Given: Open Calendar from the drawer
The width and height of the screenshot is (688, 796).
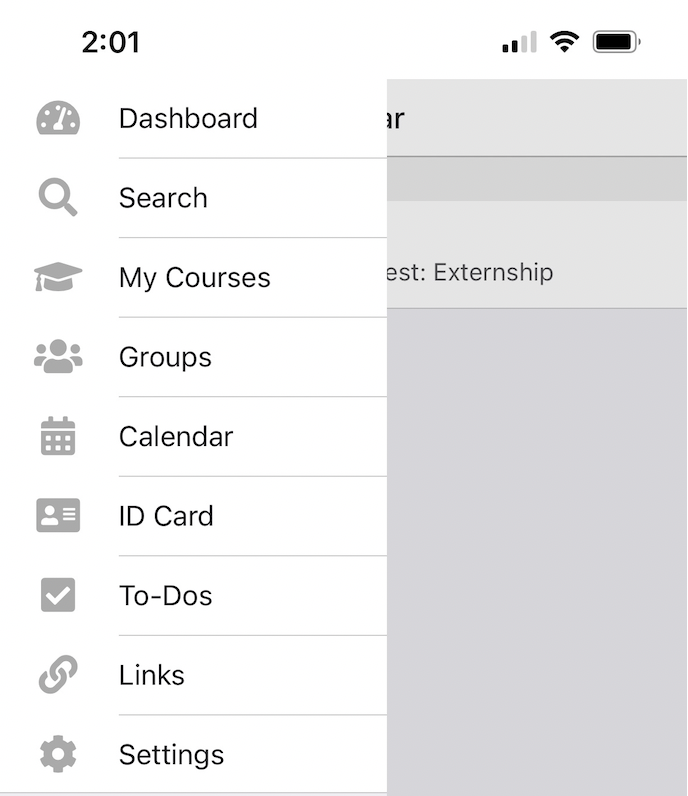Looking at the screenshot, I should [176, 437].
